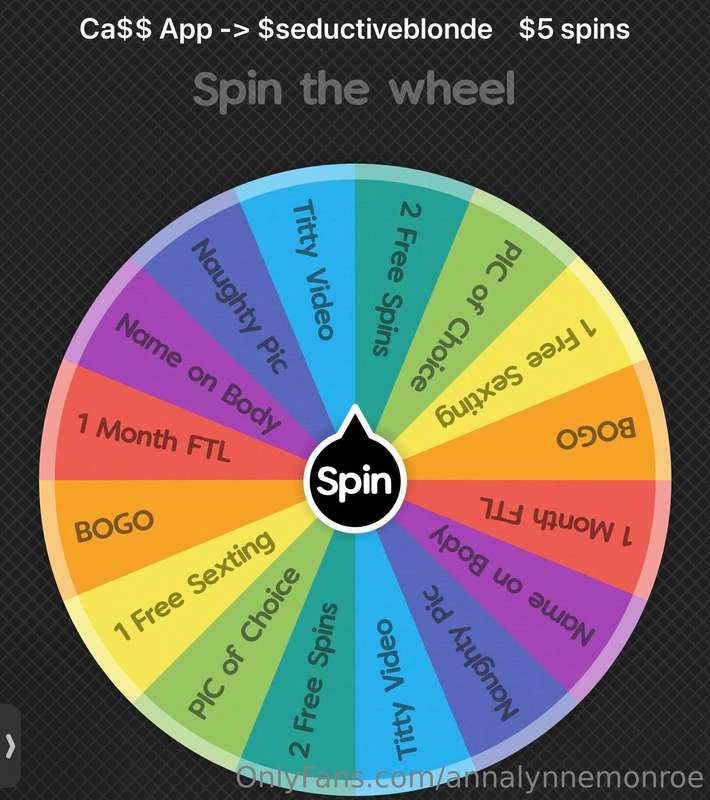Expand the side panel arrow handle
Image resolution: width=710 pixels, height=800 pixels.
[x=9, y=745]
